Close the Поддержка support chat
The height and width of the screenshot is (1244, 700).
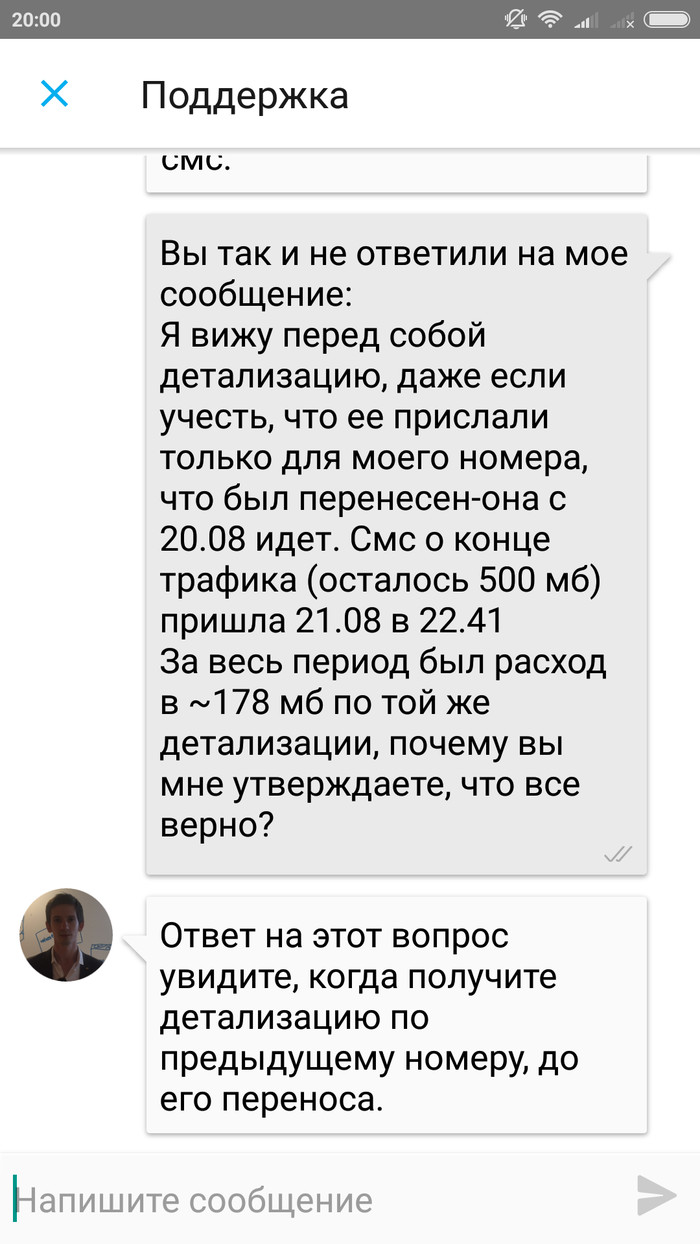point(54,95)
